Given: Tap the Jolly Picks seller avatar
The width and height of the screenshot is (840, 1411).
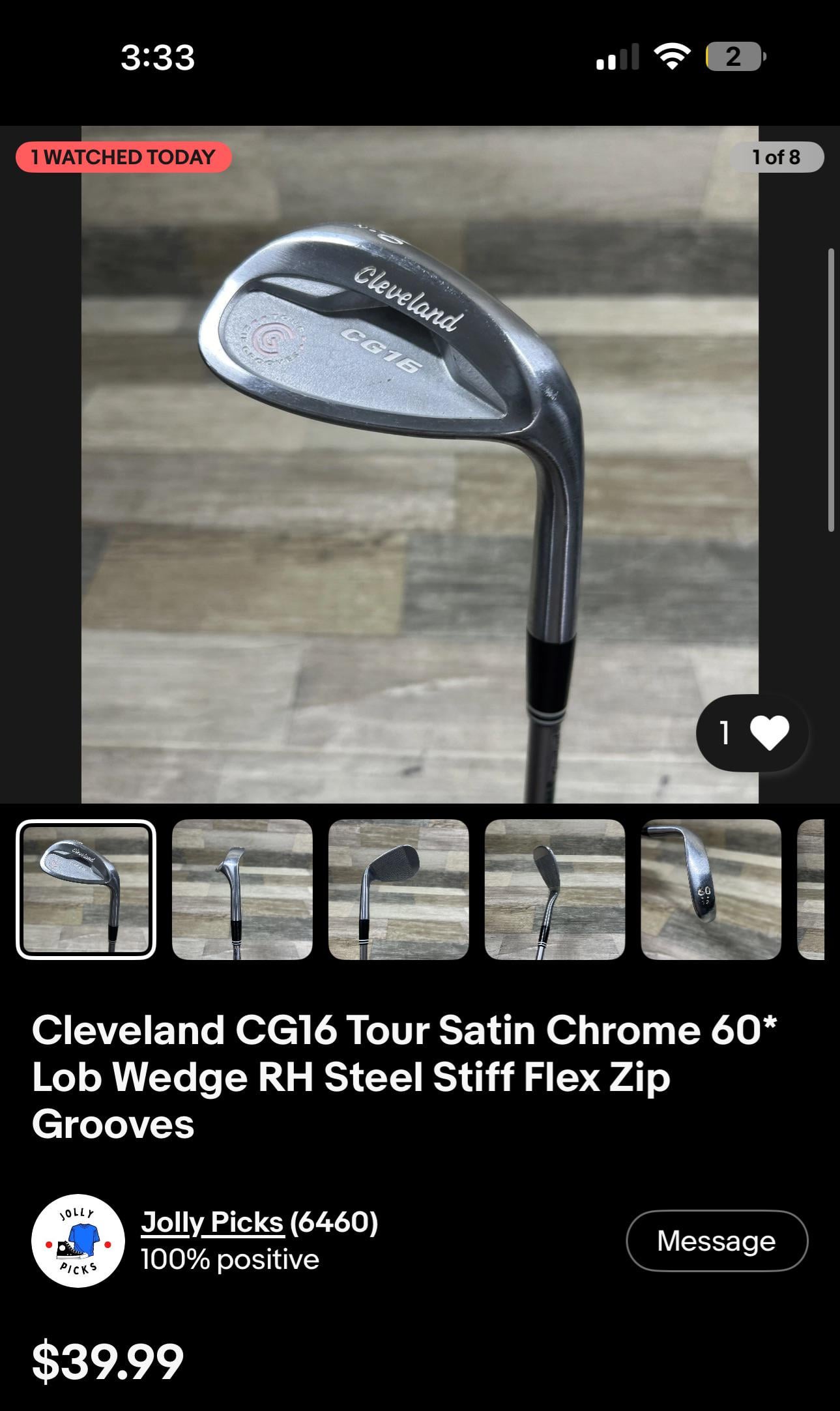Looking at the screenshot, I should tap(78, 1241).
